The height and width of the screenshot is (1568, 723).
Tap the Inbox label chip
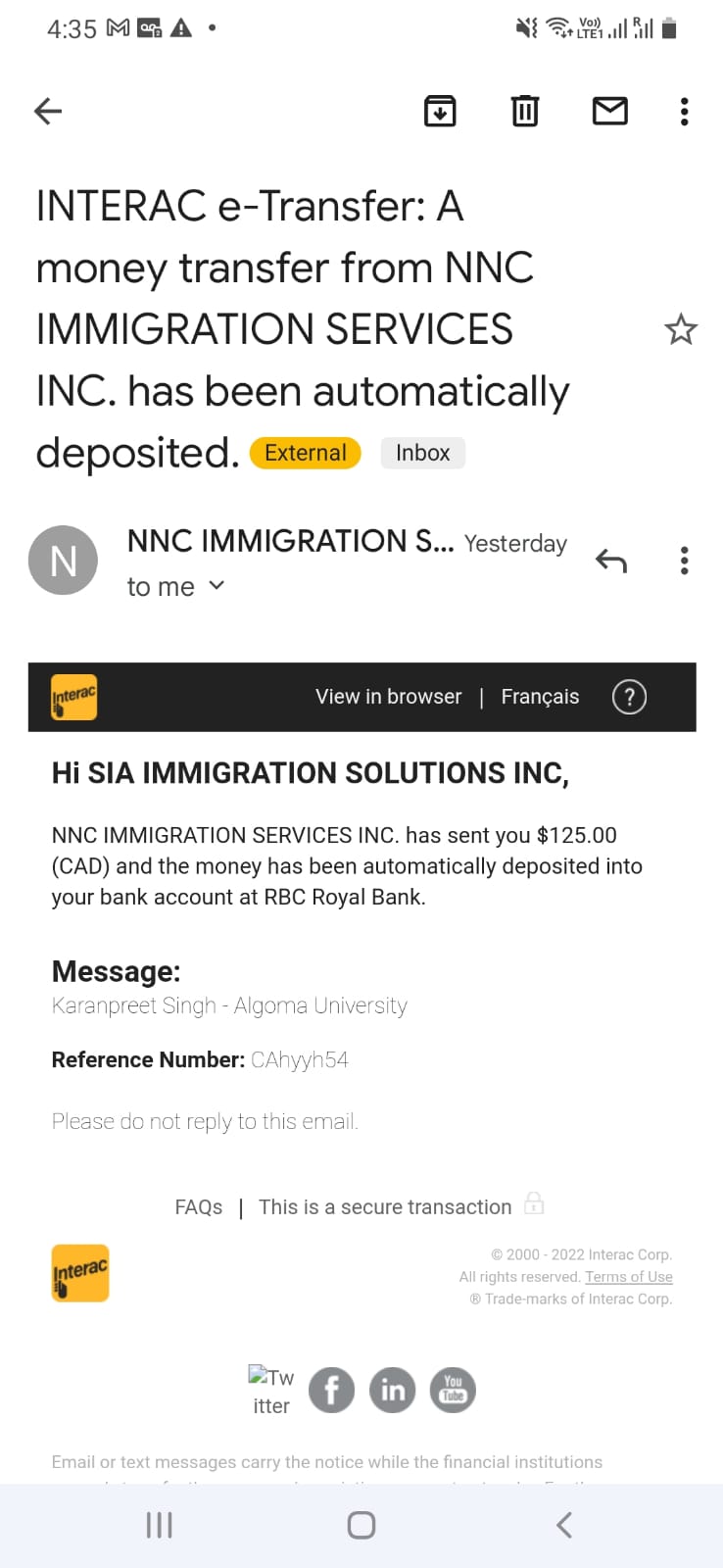[x=423, y=453]
